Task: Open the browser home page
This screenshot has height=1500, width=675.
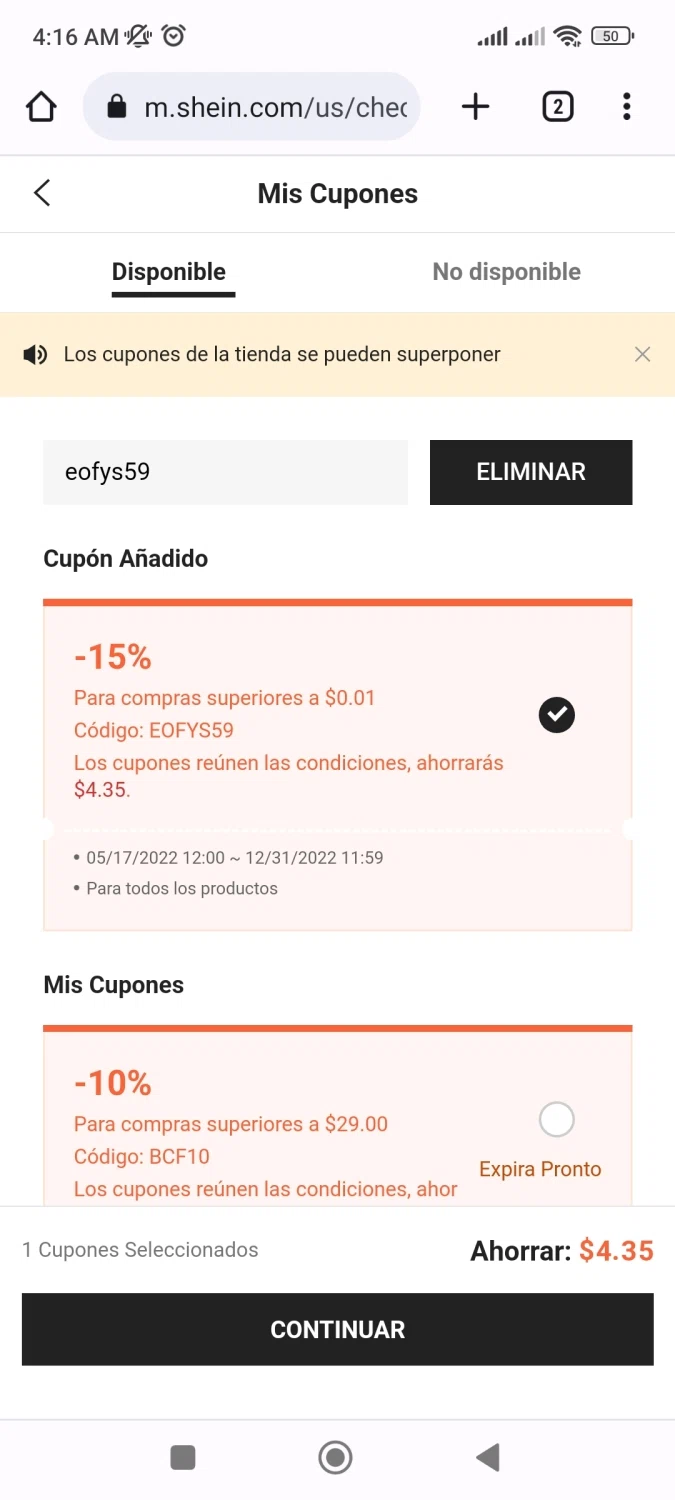Action: pyautogui.click(x=41, y=106)
